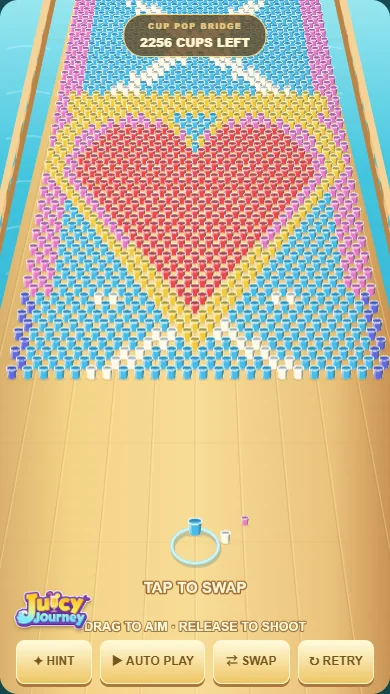Viewport: 390px width, 694px height.
Task: Tap the Swap button
Action: tap(251, 661)
